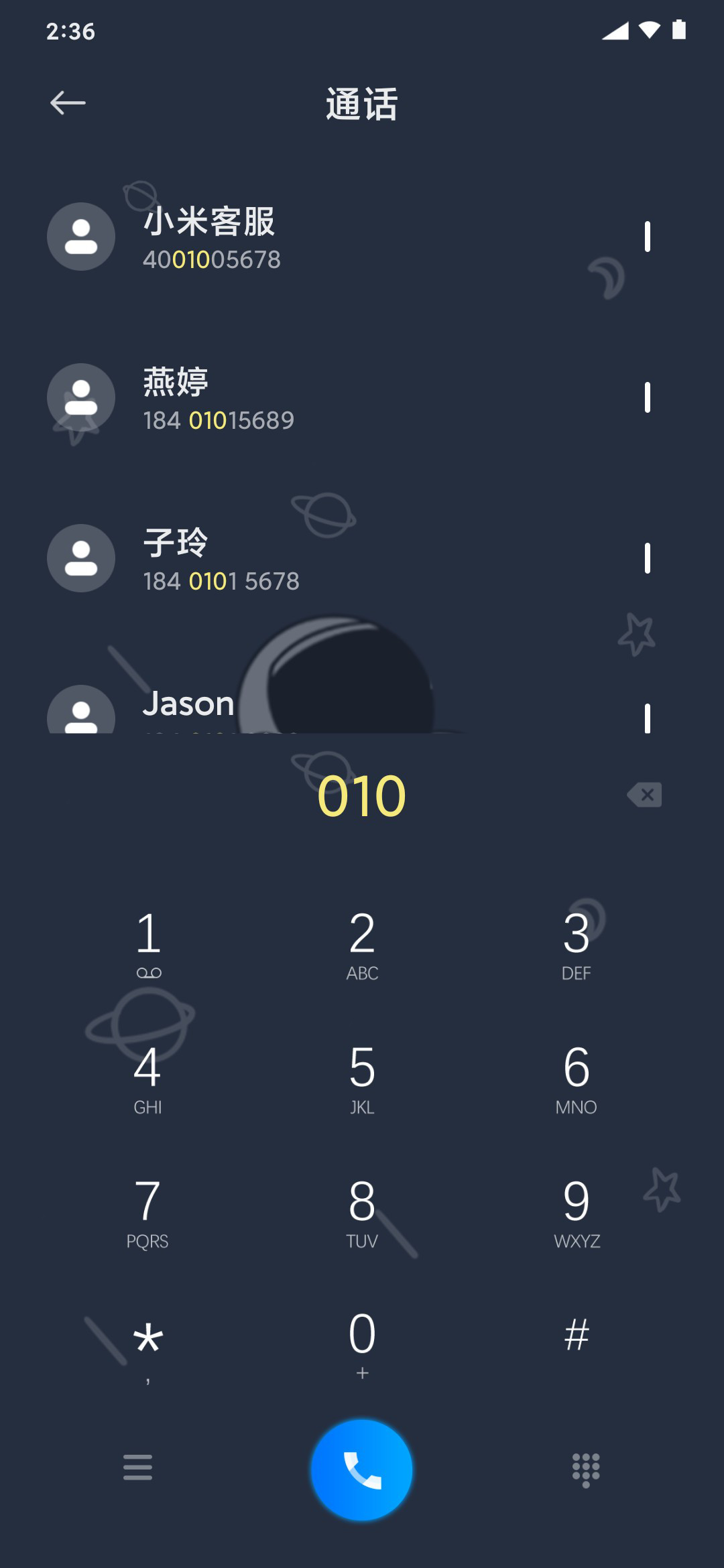
Task: Tap keypad 6 MNO
Action: pos(577,1078)
